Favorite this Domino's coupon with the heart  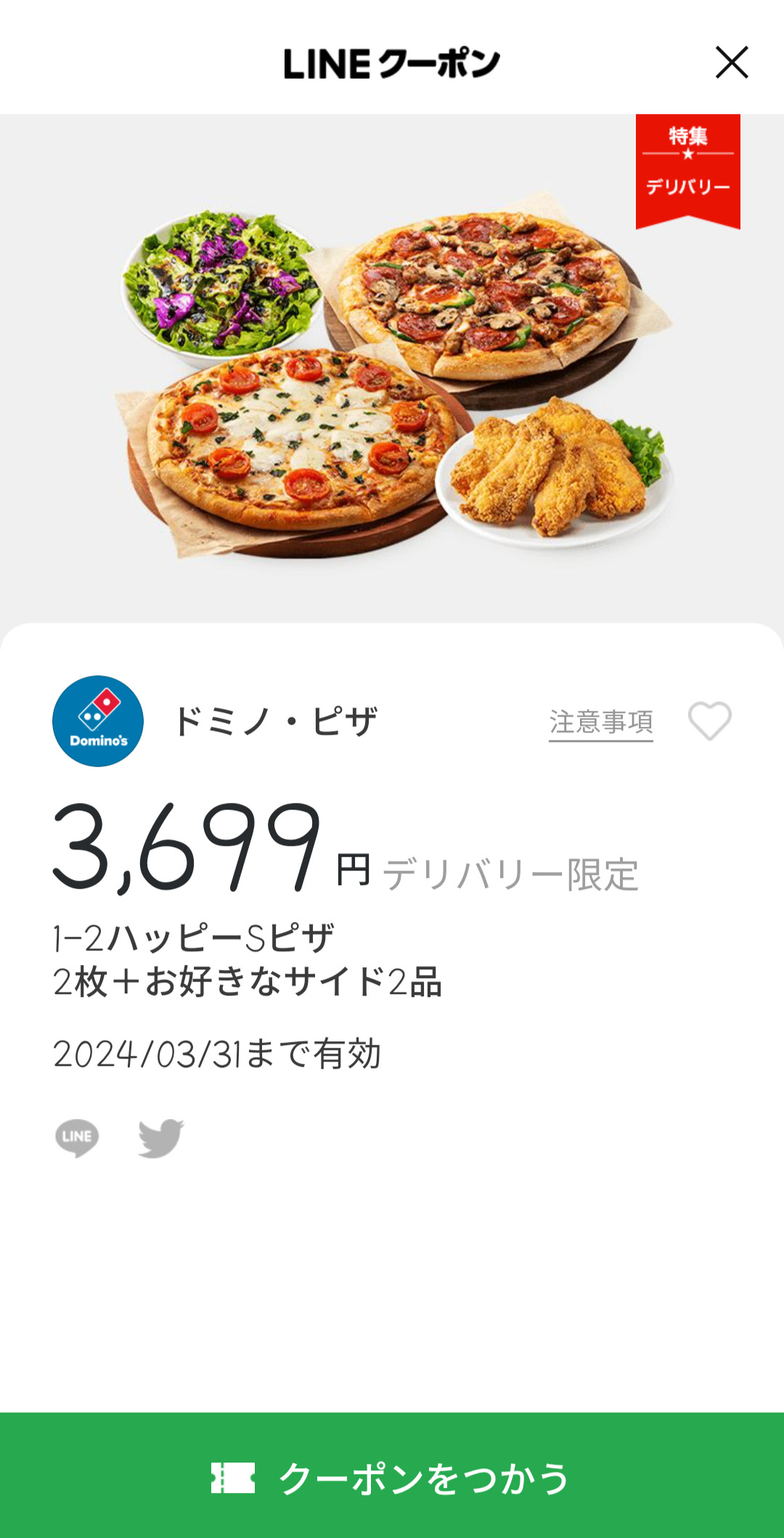coord(709,721)
